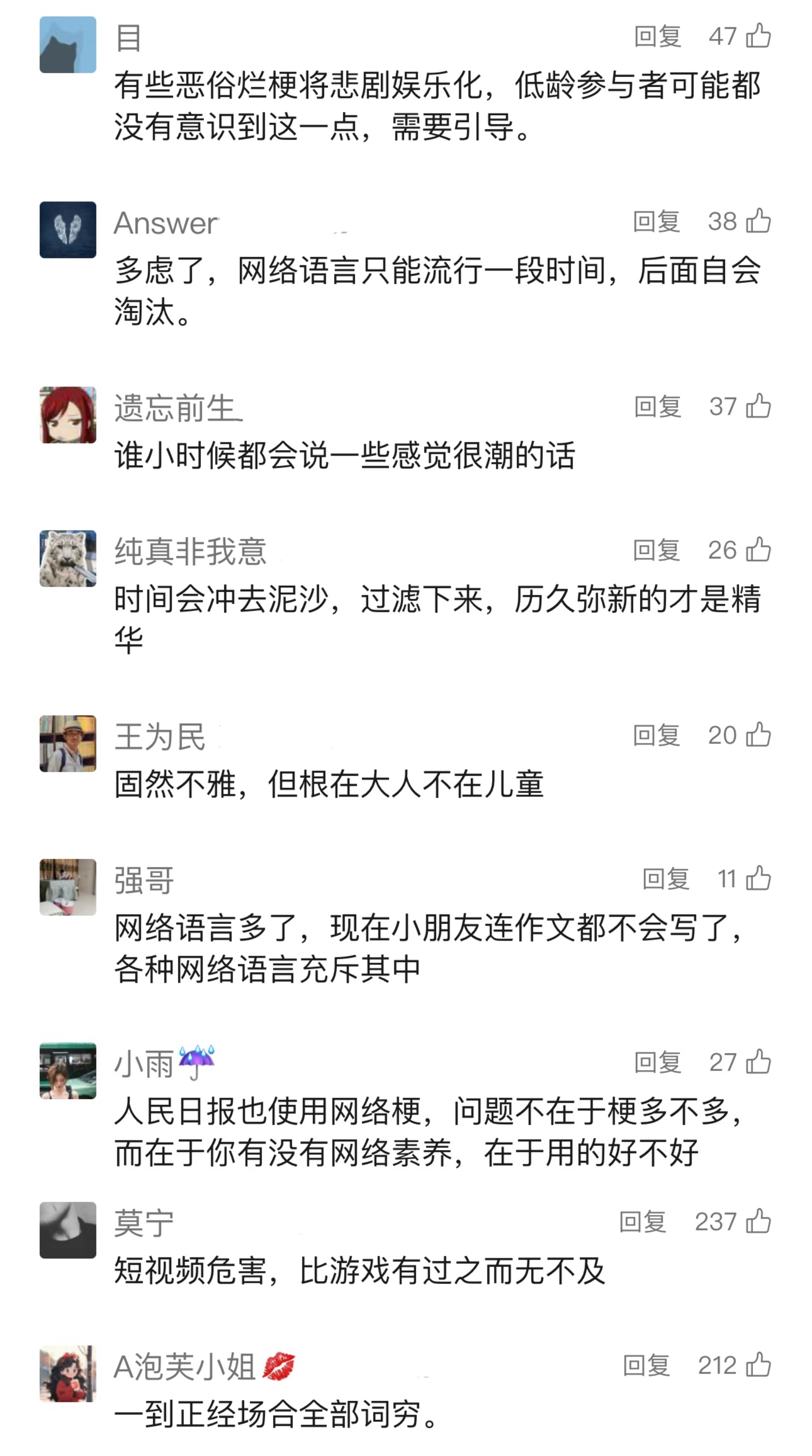Reply to 遗忘前生's comment
812x1456 pixels.
tap(657, 406)
